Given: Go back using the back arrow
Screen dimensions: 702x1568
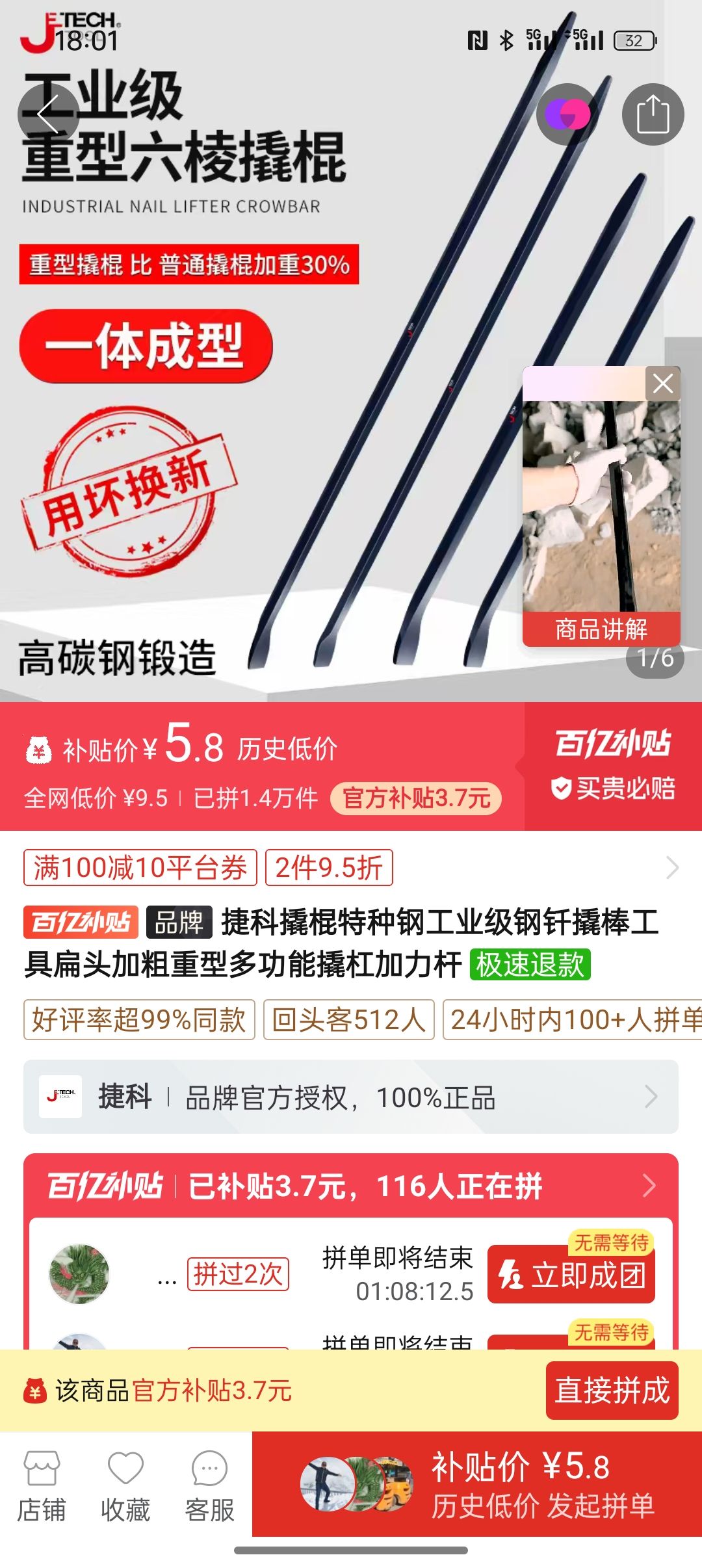Looking at the screenshot, I should 49,114.
